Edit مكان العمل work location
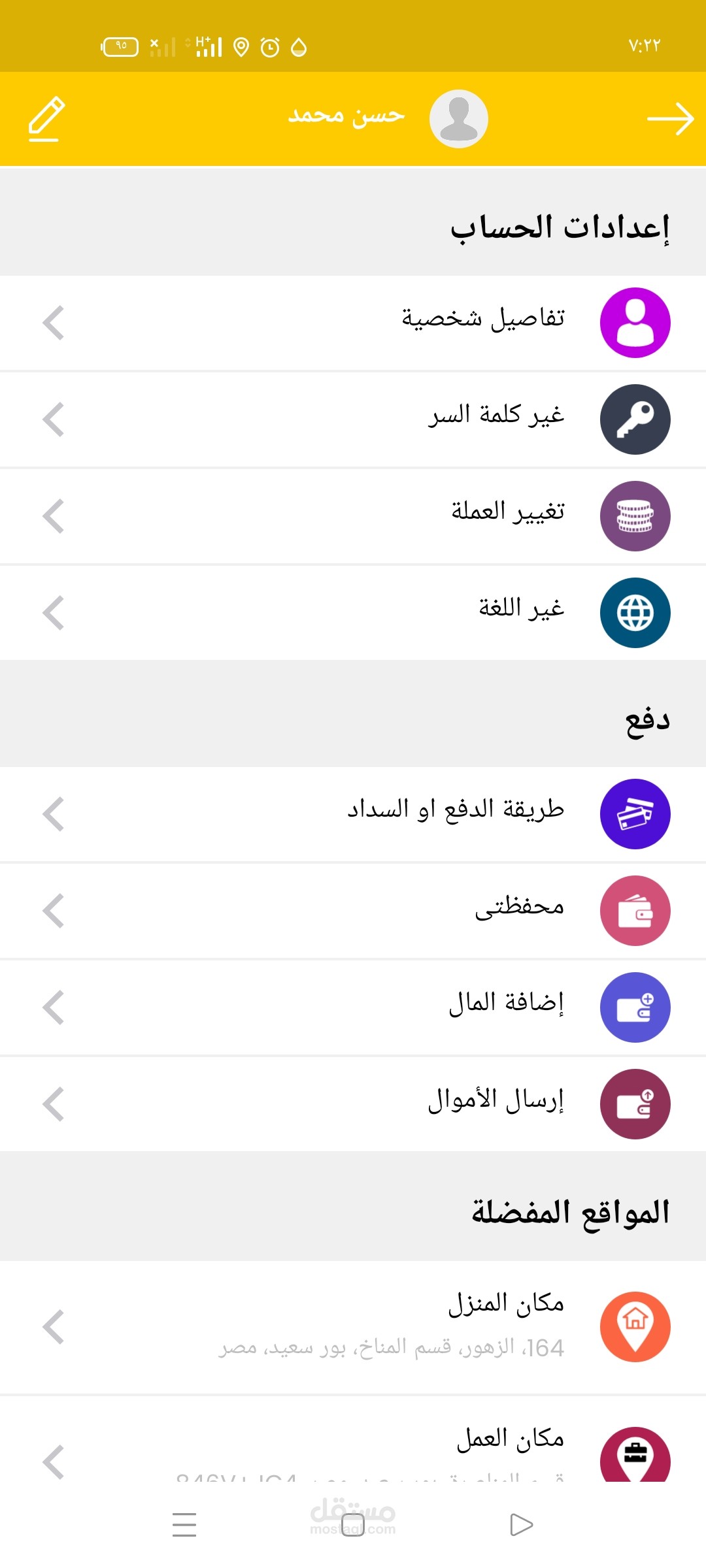Viewport: 706px width, 1568px height. click(x=353, y=1452)
